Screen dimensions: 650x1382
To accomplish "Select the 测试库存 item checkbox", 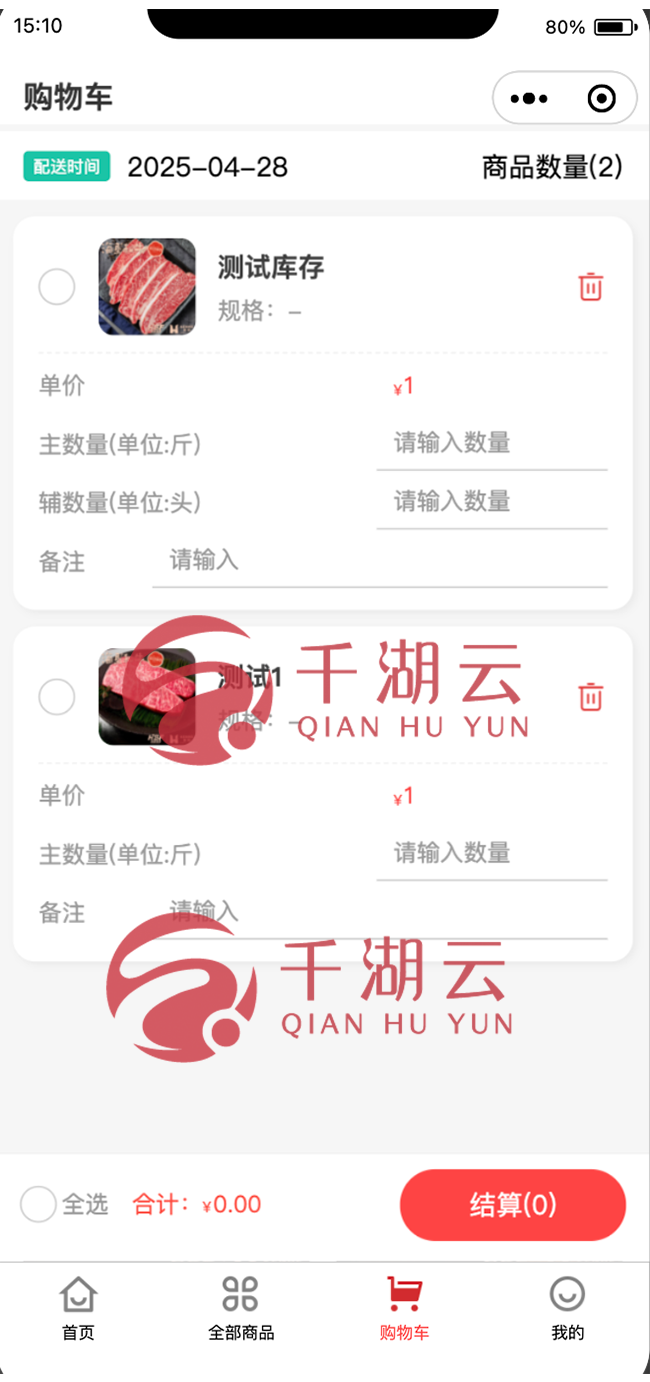I will tap(57, 287).
